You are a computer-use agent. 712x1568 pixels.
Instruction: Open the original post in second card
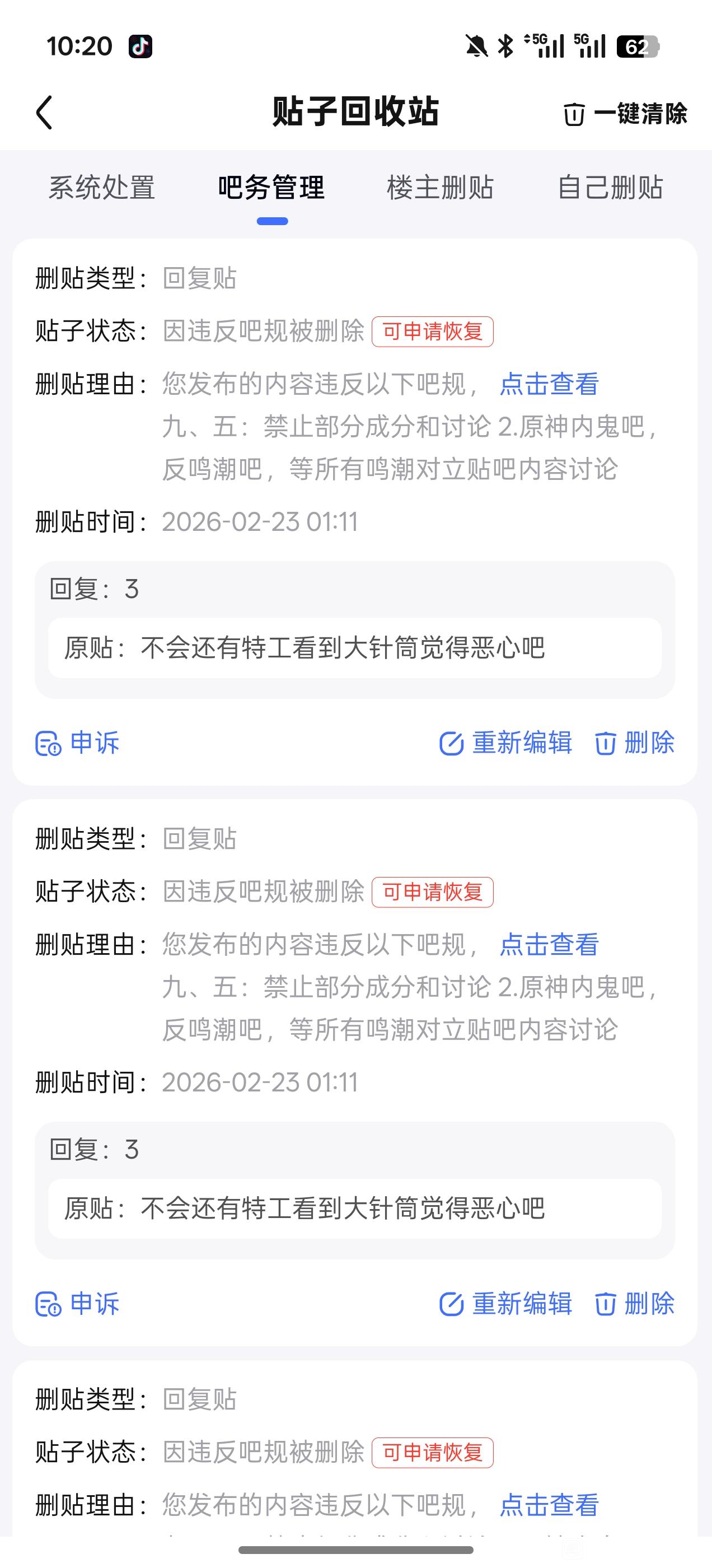(354, 1209)
